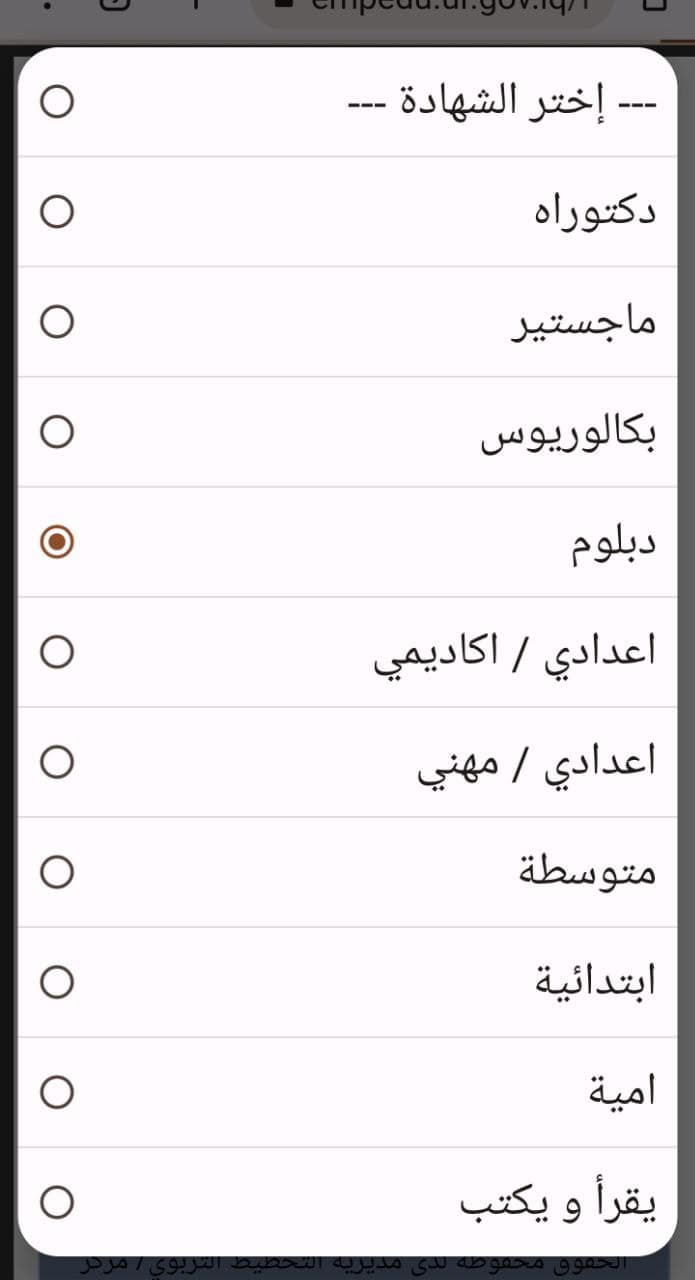Select the placeholder option إختر الشهادة
This screenshot has width=695, height=1280.
point(347,102)
